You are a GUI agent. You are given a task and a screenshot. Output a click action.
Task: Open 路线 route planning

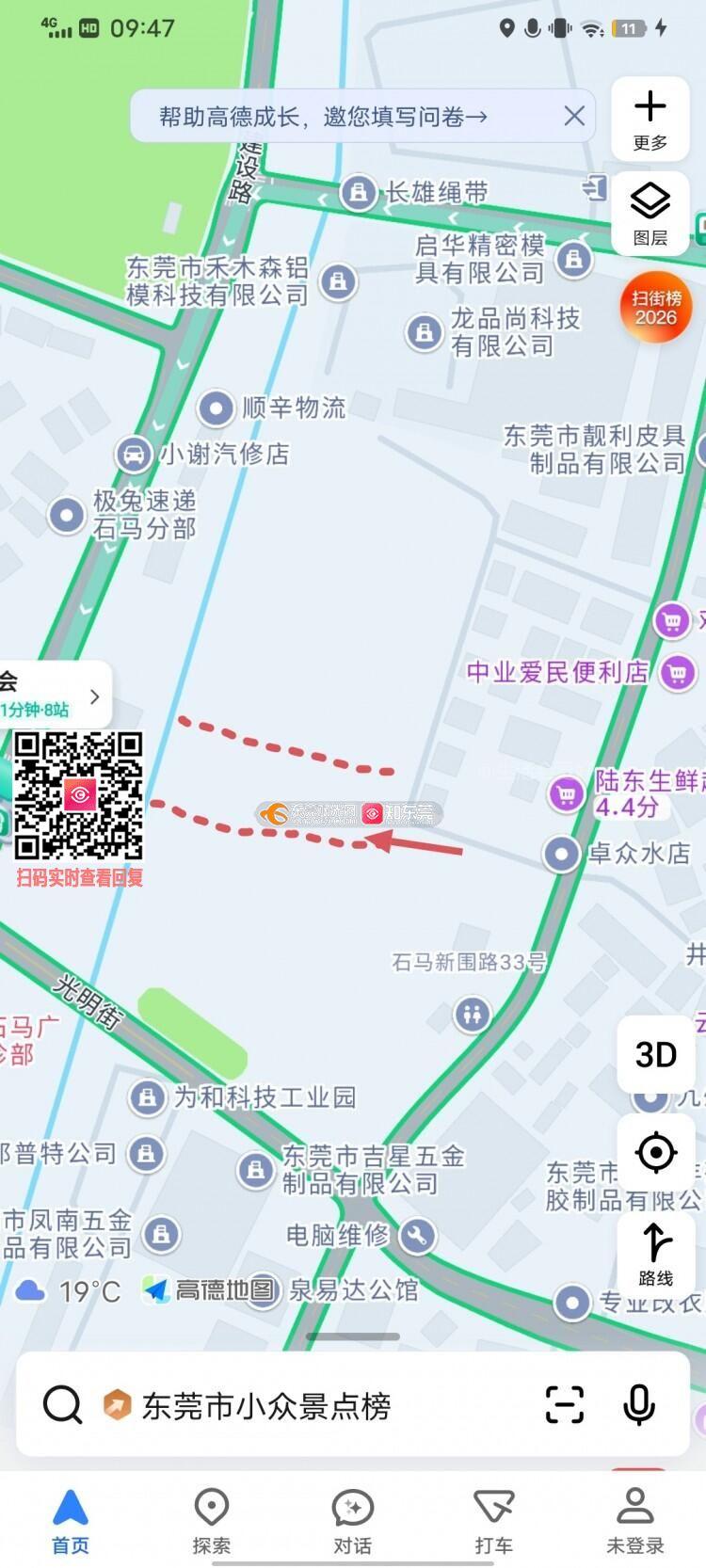[656, 1253]
